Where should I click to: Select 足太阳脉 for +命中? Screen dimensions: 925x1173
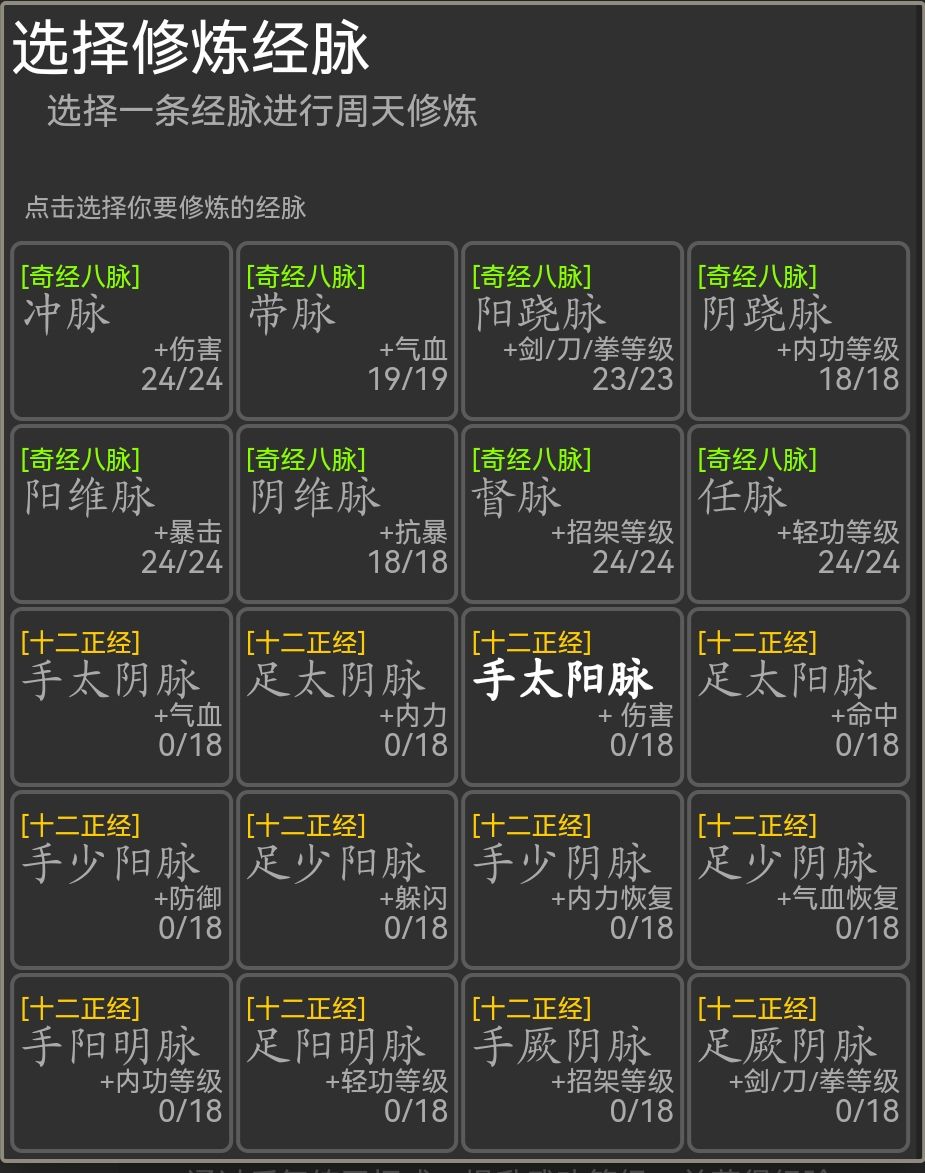(x=798, y=695)
